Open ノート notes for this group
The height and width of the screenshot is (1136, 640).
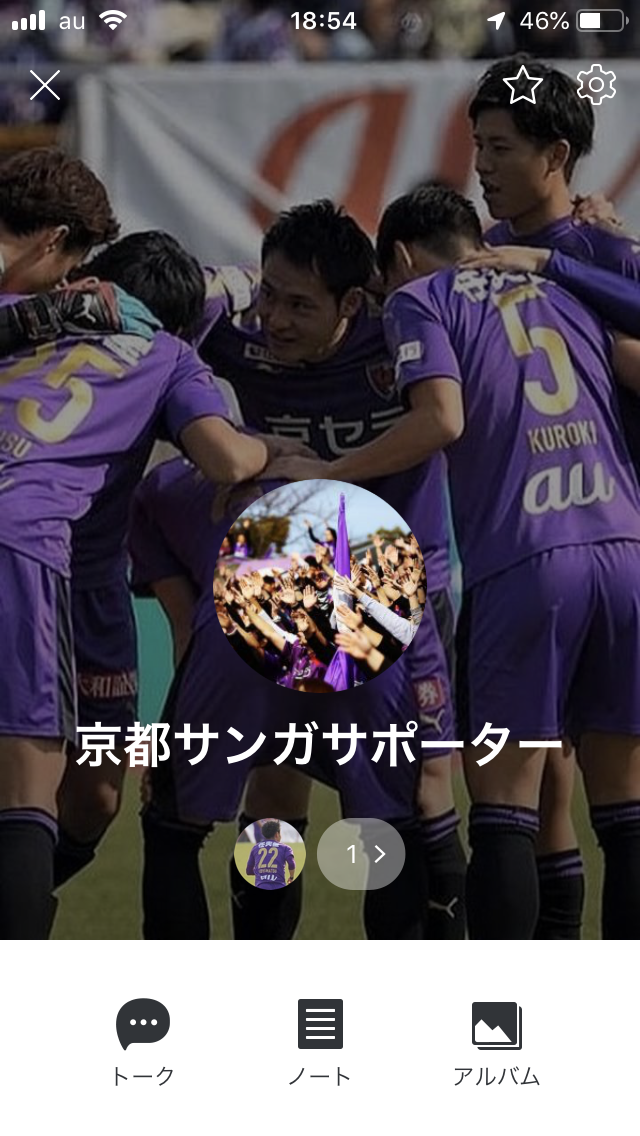(x=320, y=1042)
